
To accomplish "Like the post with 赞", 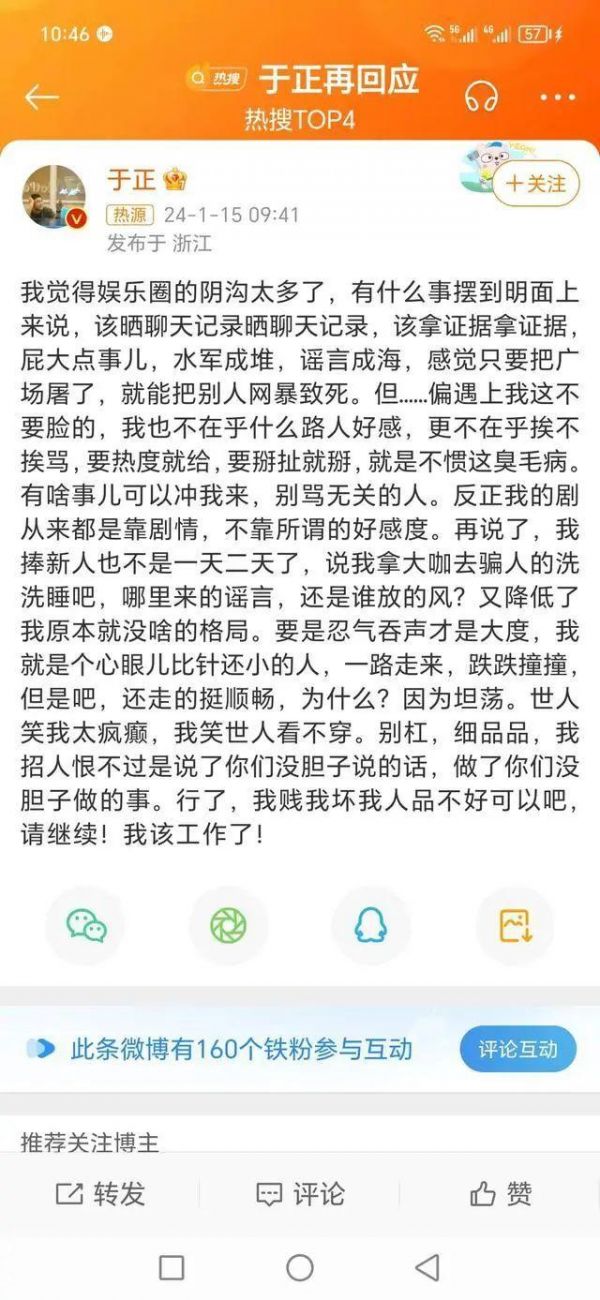I will coord(500,1193).
